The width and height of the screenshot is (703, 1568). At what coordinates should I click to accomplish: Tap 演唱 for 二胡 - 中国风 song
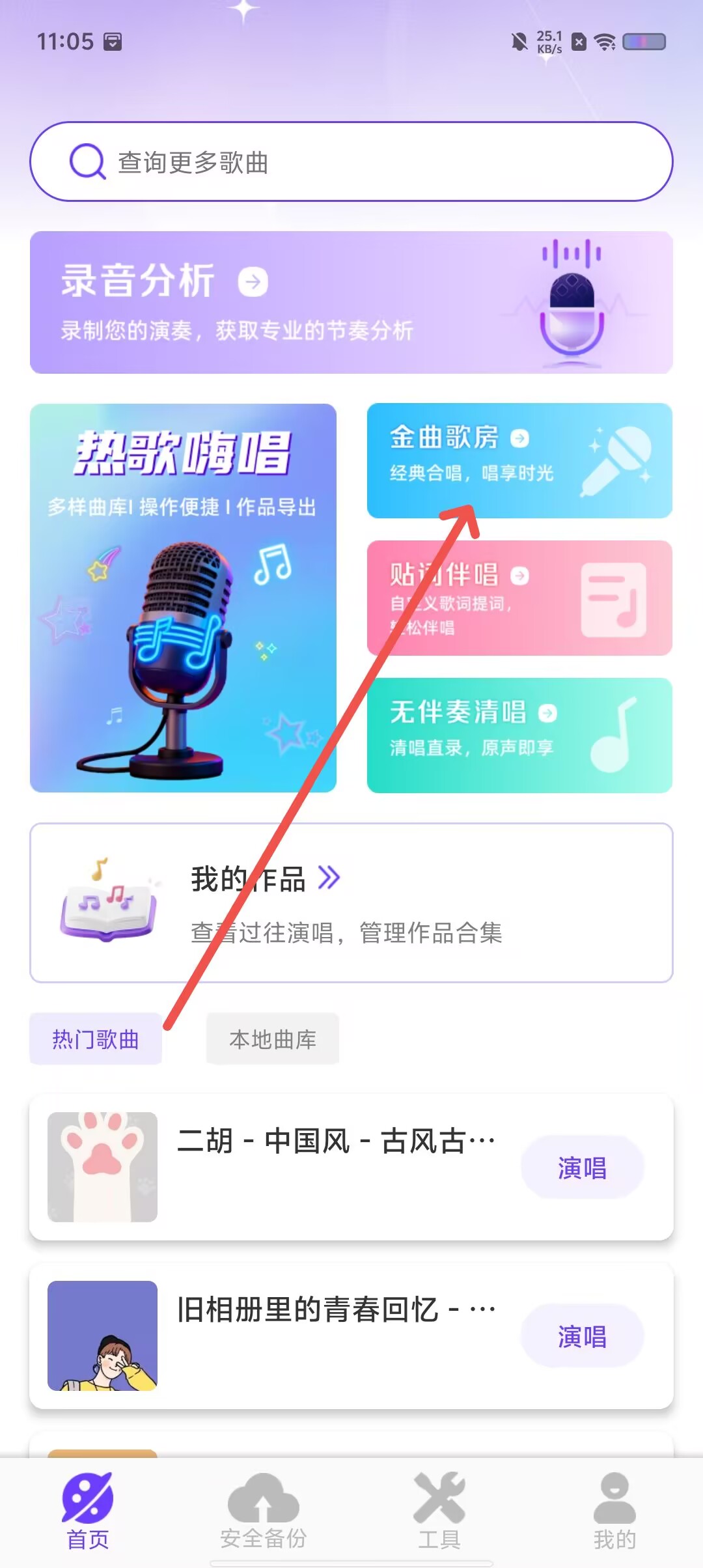(582, 1168)
